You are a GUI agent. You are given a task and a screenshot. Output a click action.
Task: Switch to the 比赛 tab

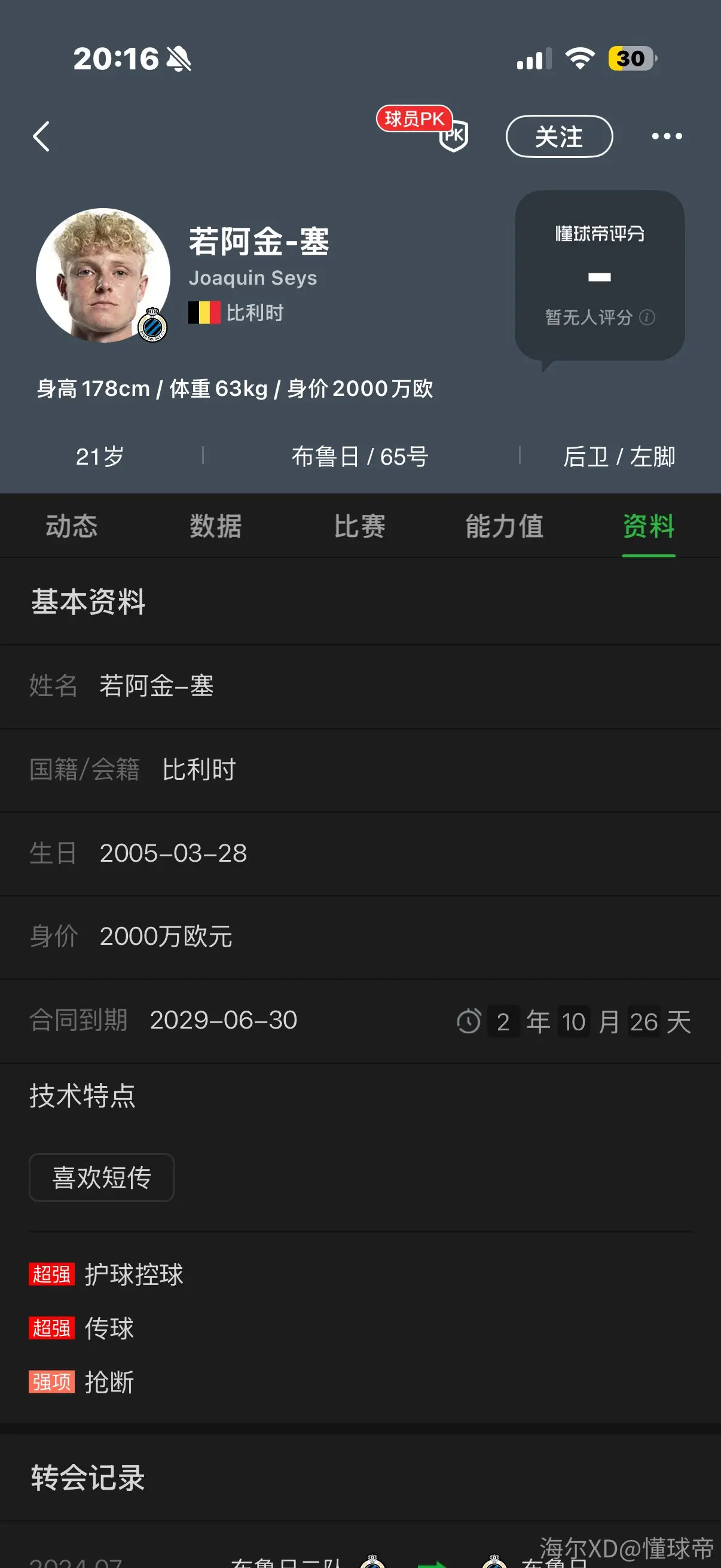click(360, 526)
